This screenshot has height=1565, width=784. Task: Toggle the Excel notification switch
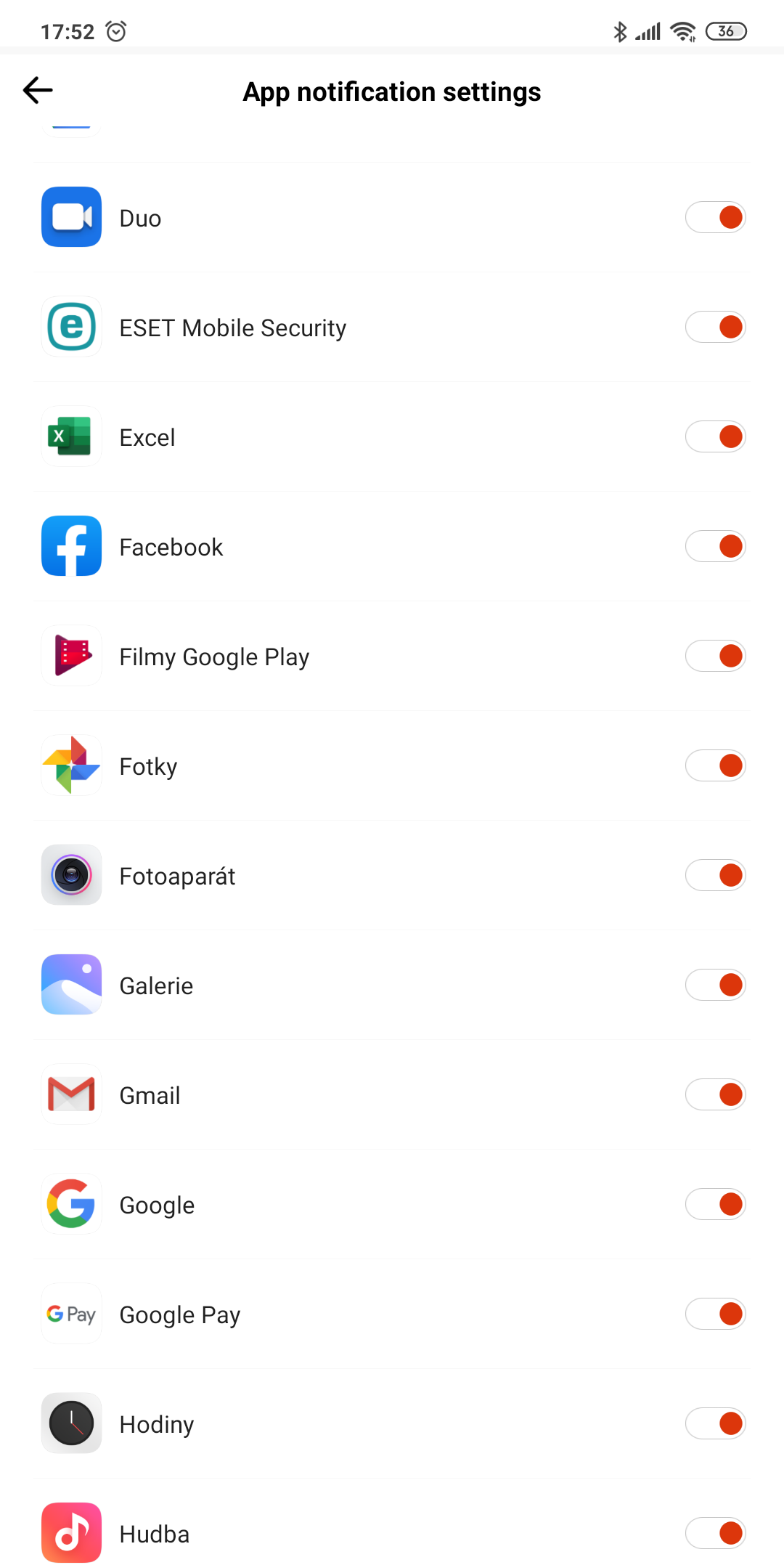715,436
